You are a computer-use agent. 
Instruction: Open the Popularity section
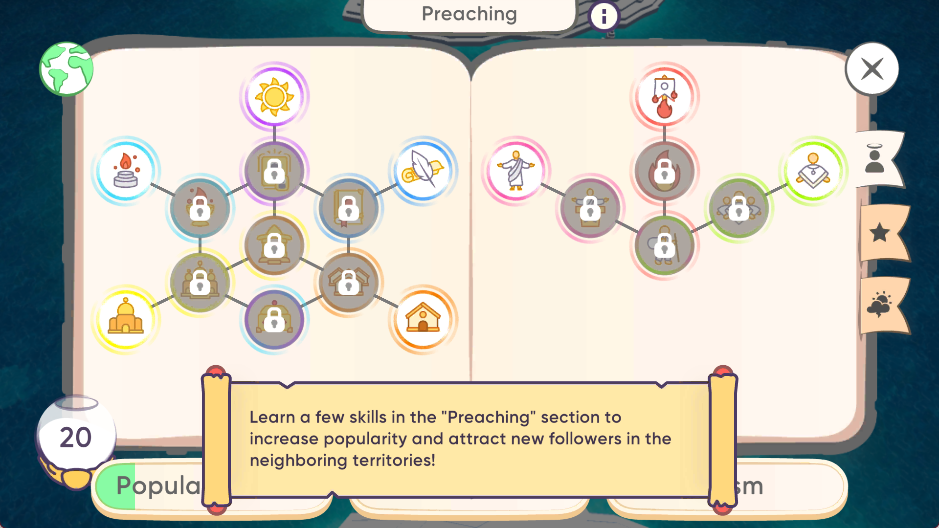150,487
